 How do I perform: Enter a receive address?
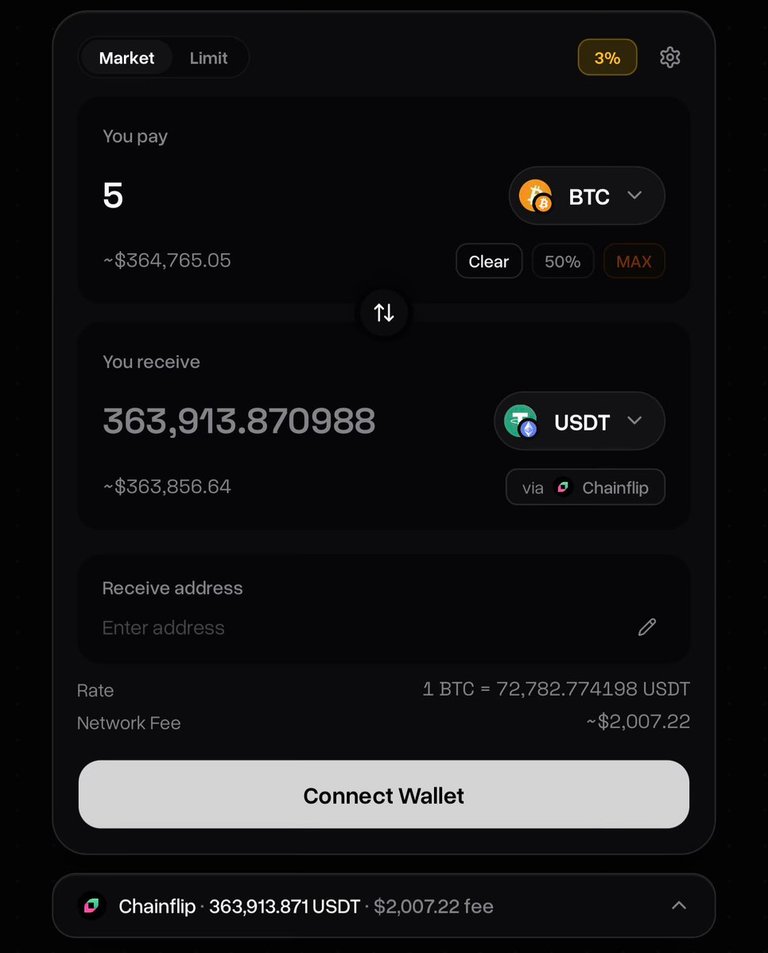tap(350, 628)
